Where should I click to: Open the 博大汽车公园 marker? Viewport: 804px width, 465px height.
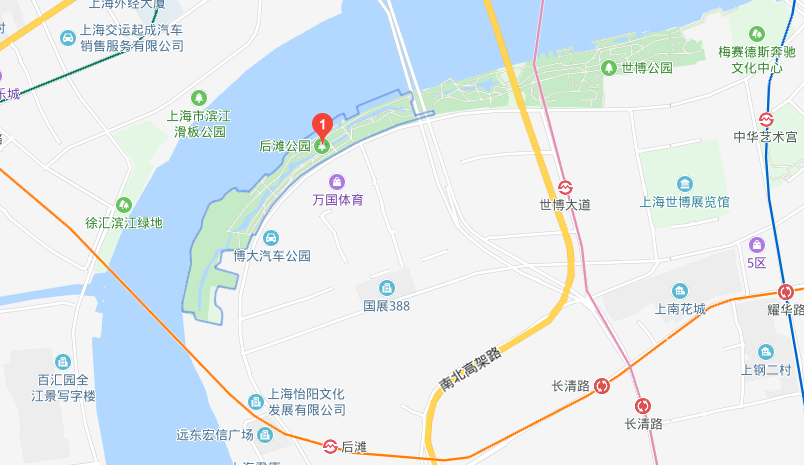[271, 238]
